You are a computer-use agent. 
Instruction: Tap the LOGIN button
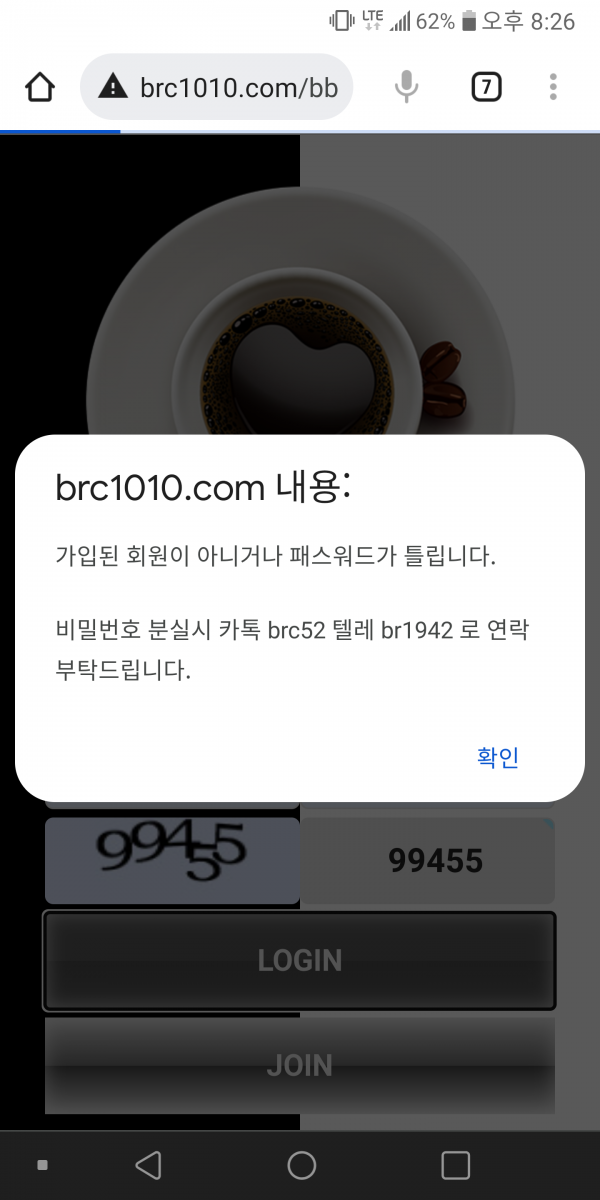[x=300, y=960]
